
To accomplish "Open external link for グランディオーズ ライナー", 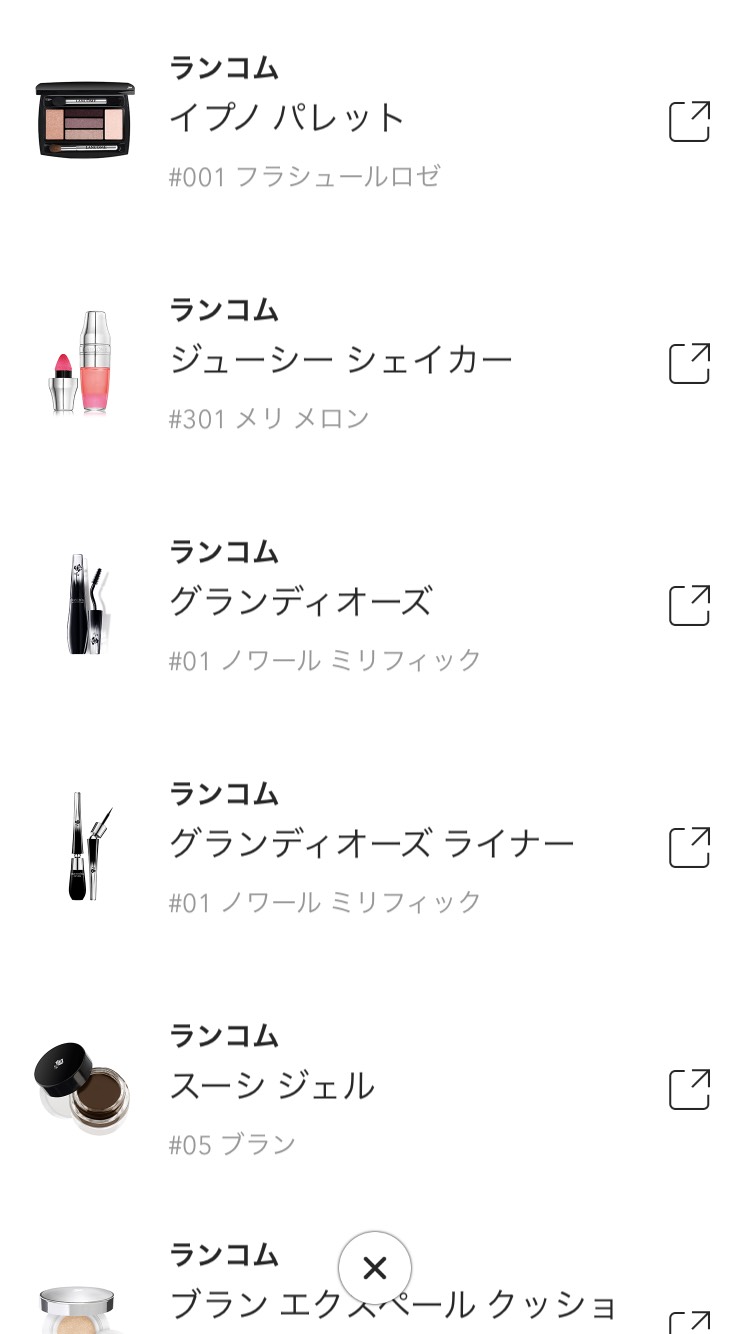I will coord(689,848).
